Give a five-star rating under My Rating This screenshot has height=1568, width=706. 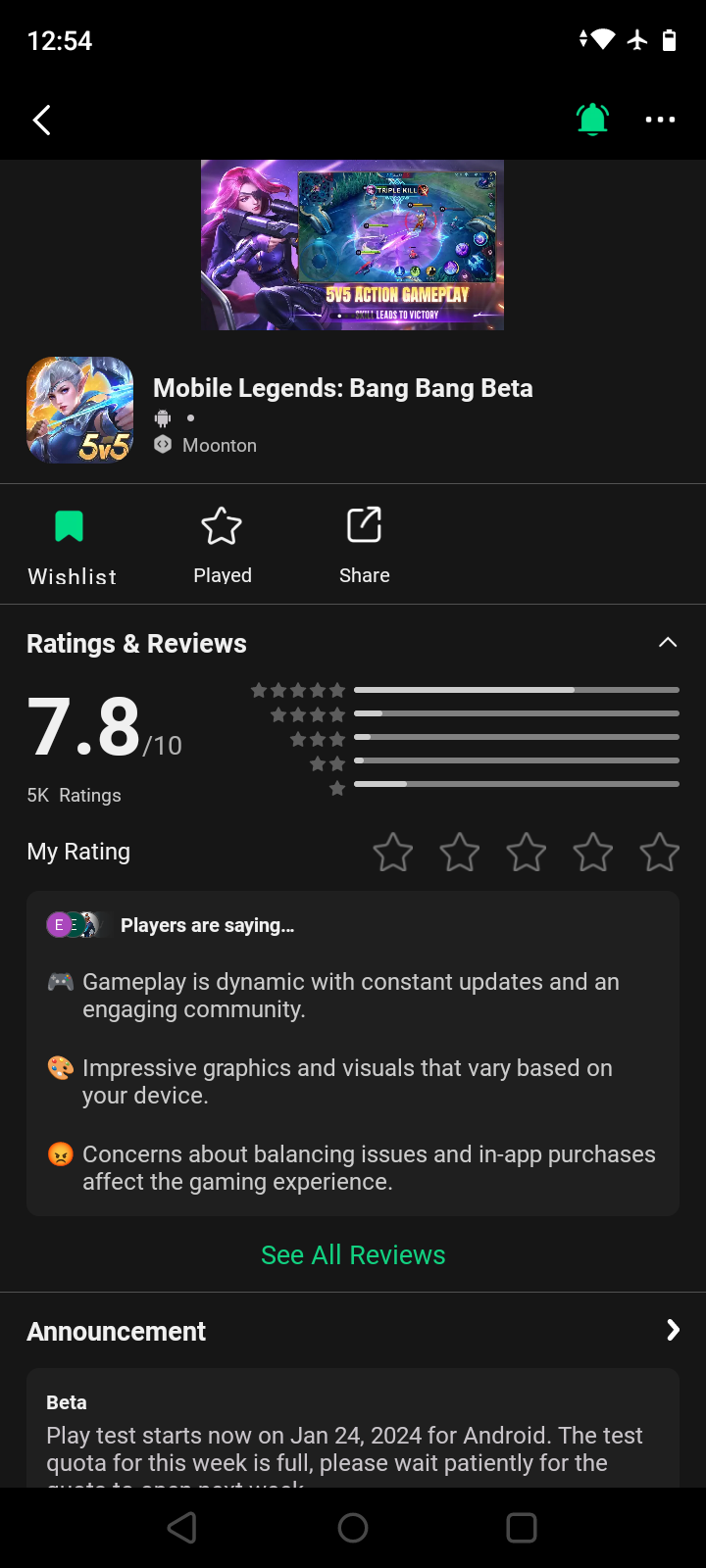click(660, 853)
